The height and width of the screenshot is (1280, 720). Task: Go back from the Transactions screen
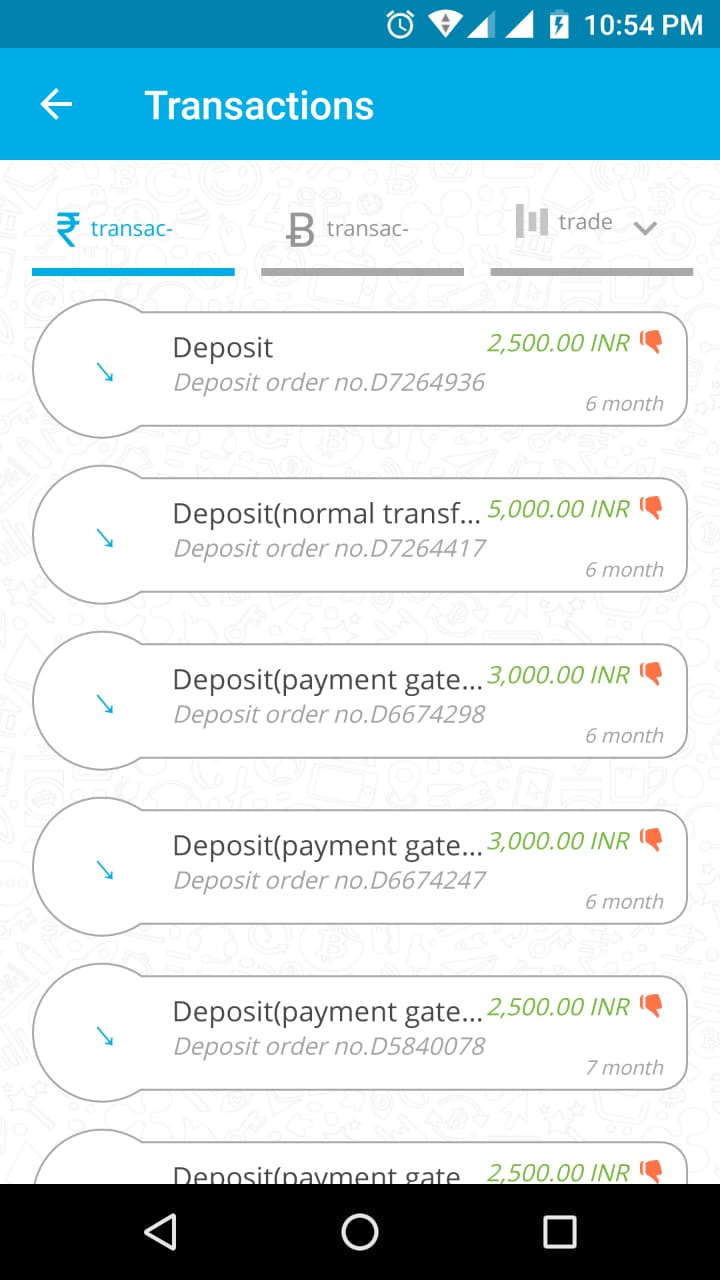click(56, 104)
